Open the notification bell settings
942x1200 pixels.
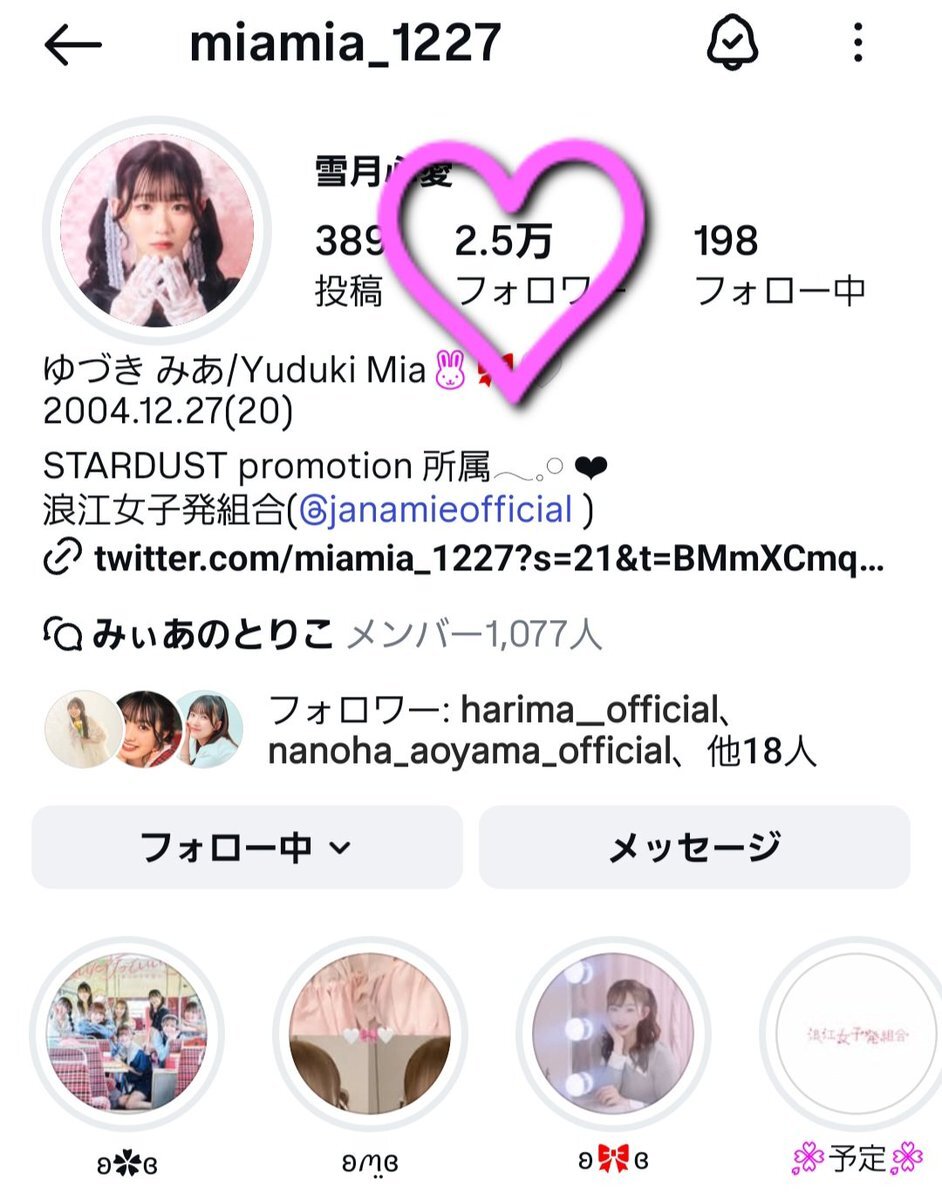click(733, 44)
